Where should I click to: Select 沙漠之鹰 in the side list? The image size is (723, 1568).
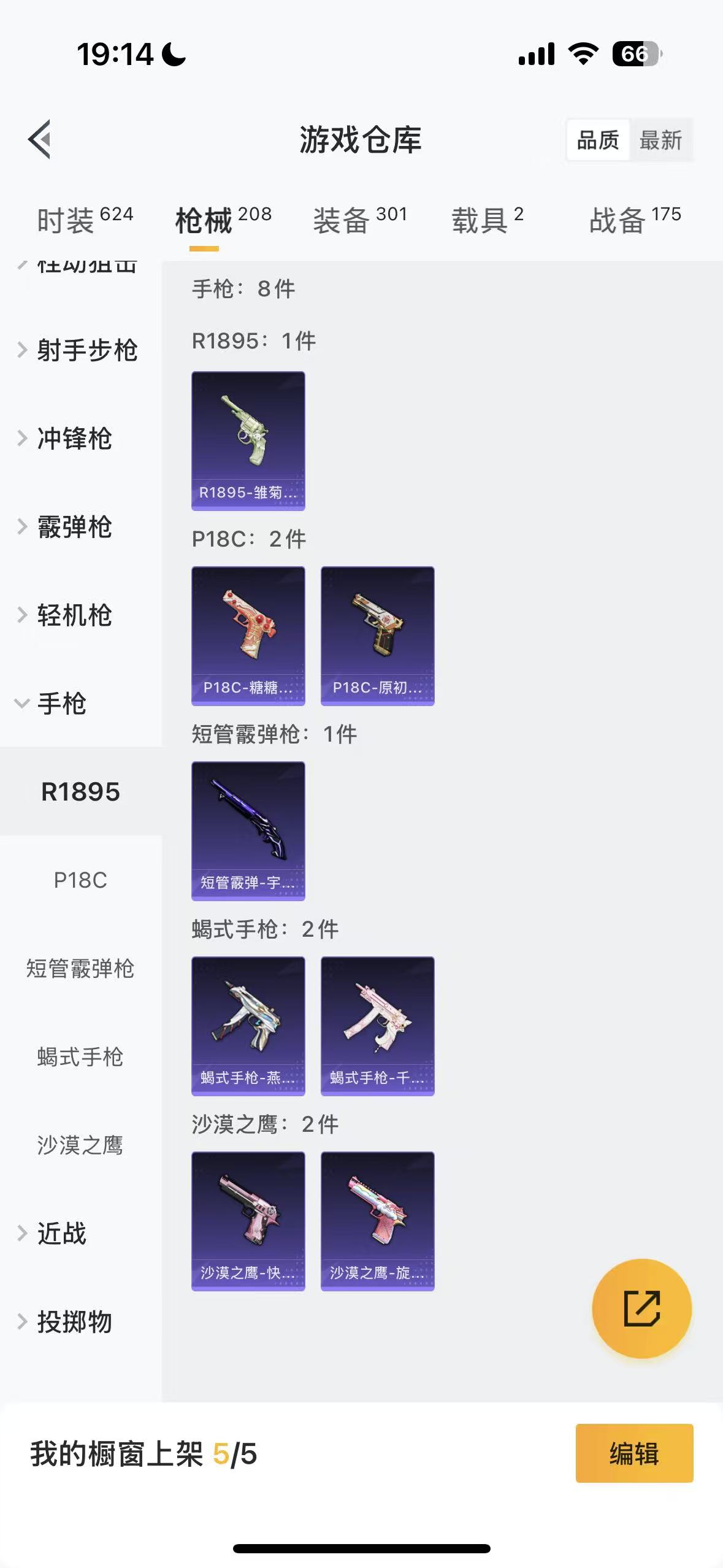coord(80,1145)
